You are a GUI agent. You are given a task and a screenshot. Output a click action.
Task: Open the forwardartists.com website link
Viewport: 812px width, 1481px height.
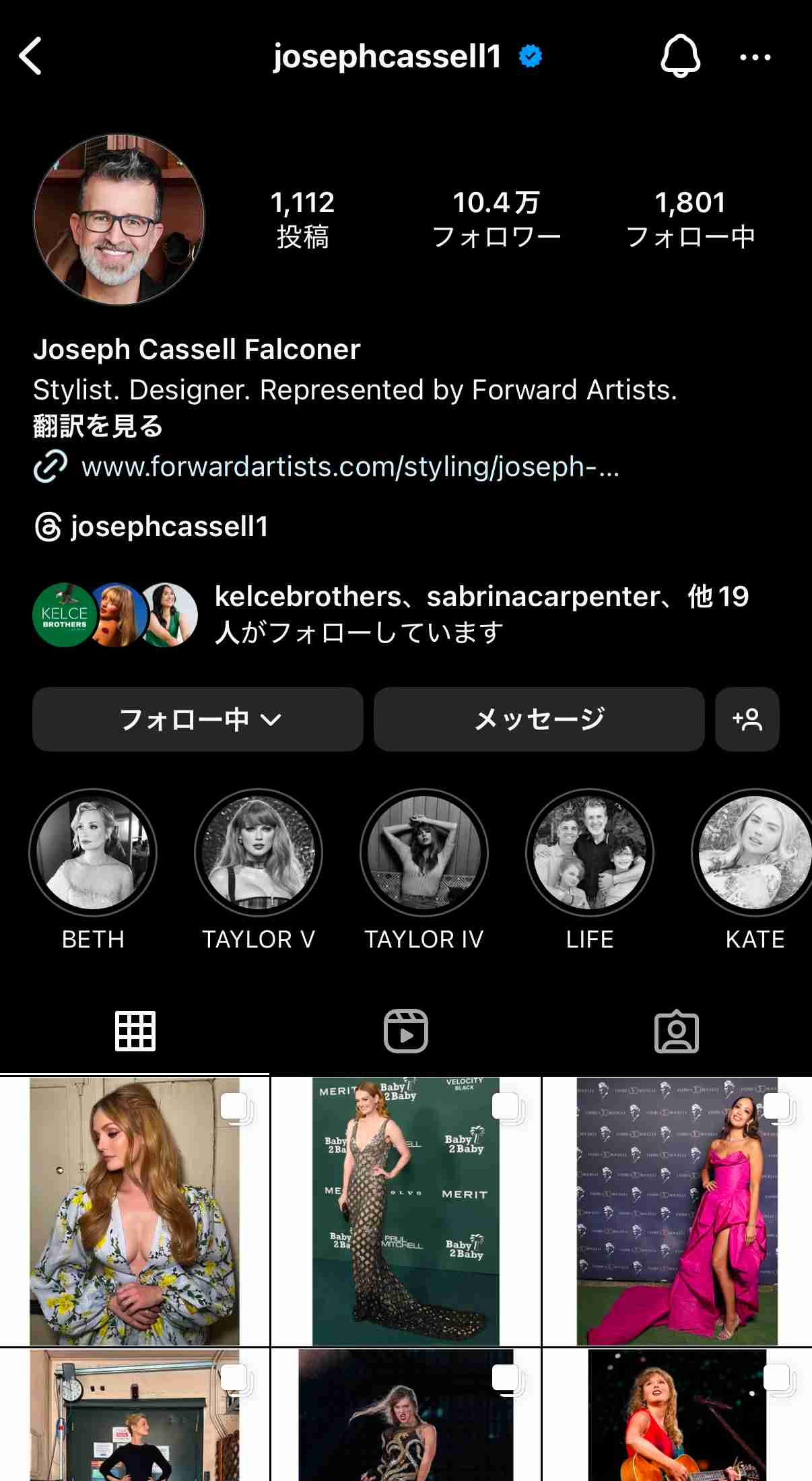pos(349,467)
